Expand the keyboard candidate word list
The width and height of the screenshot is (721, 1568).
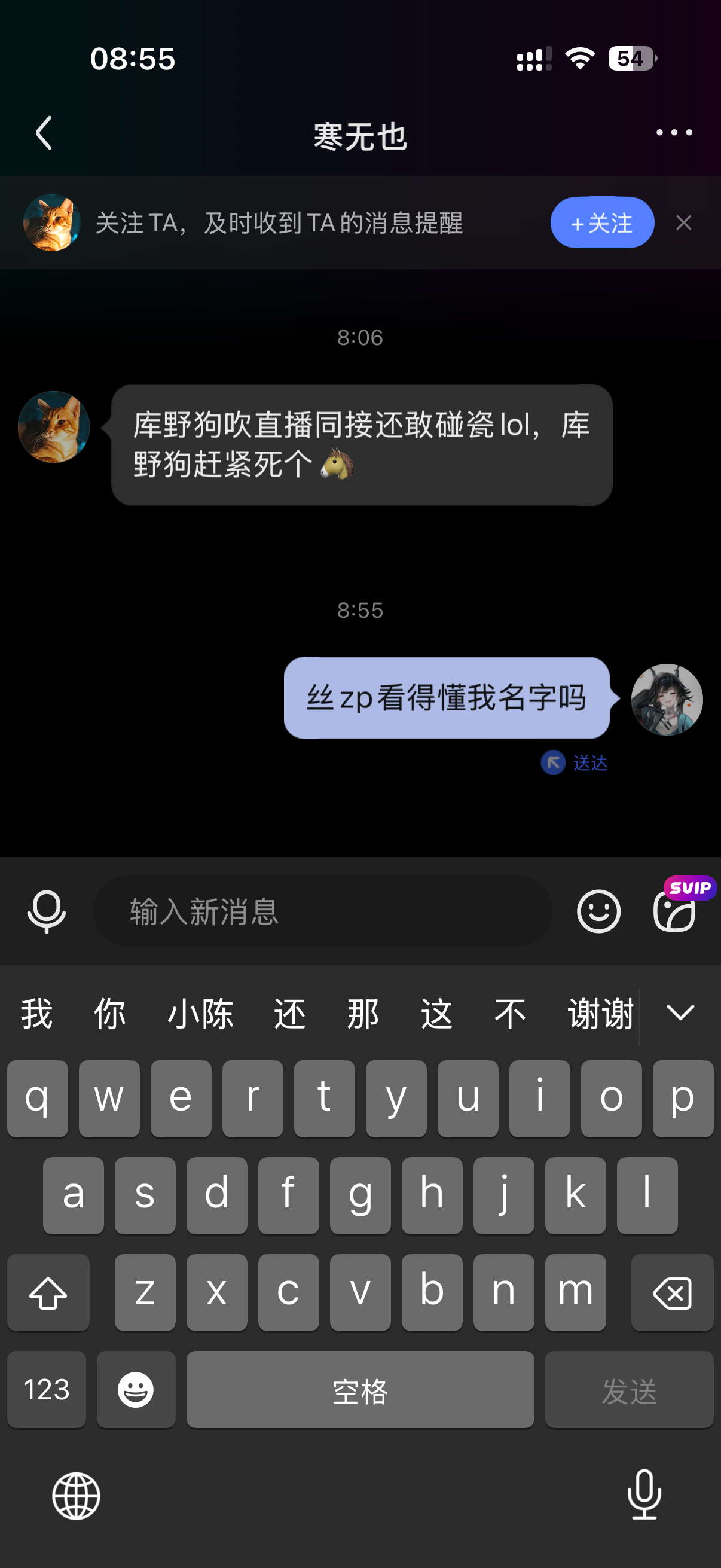pyautogui.click(x=680, y=1013)
